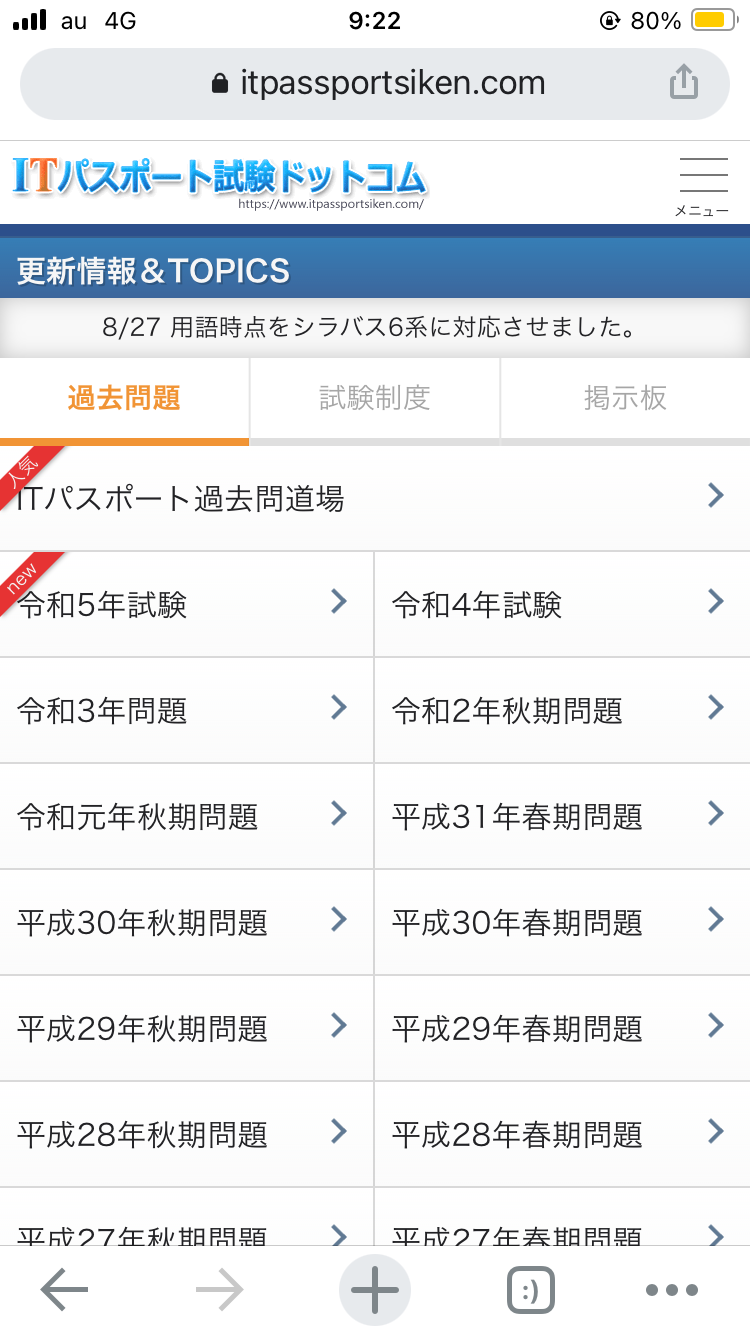Screen dimensions: 750x1334
Task: Open ITパスポート過去問道場
Action: 375,497
